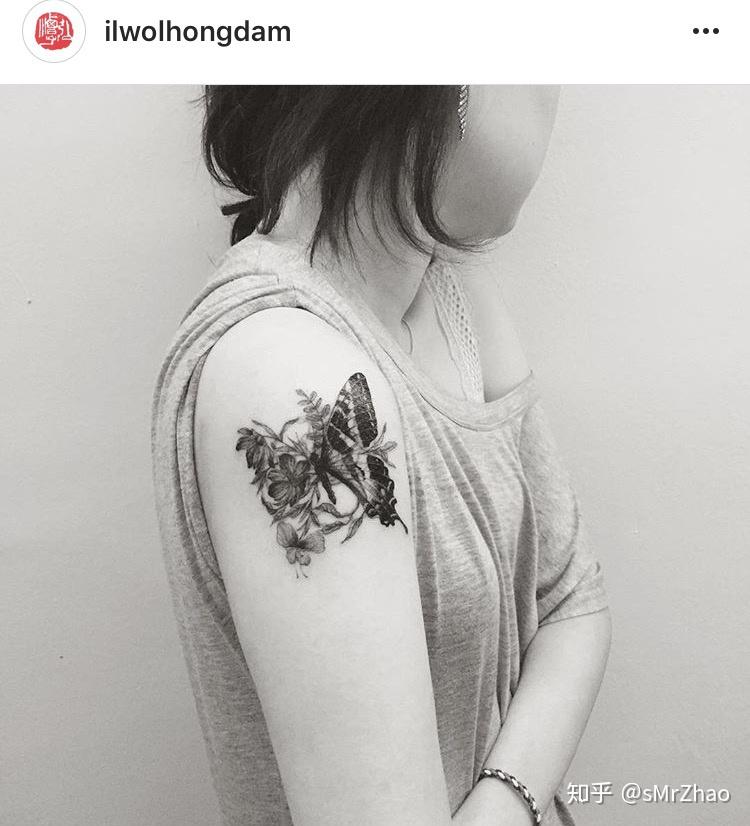Open the ilwolhongdam profile from its username
The height and width of the screenshot is (826, 750).
tap(197, 32)
